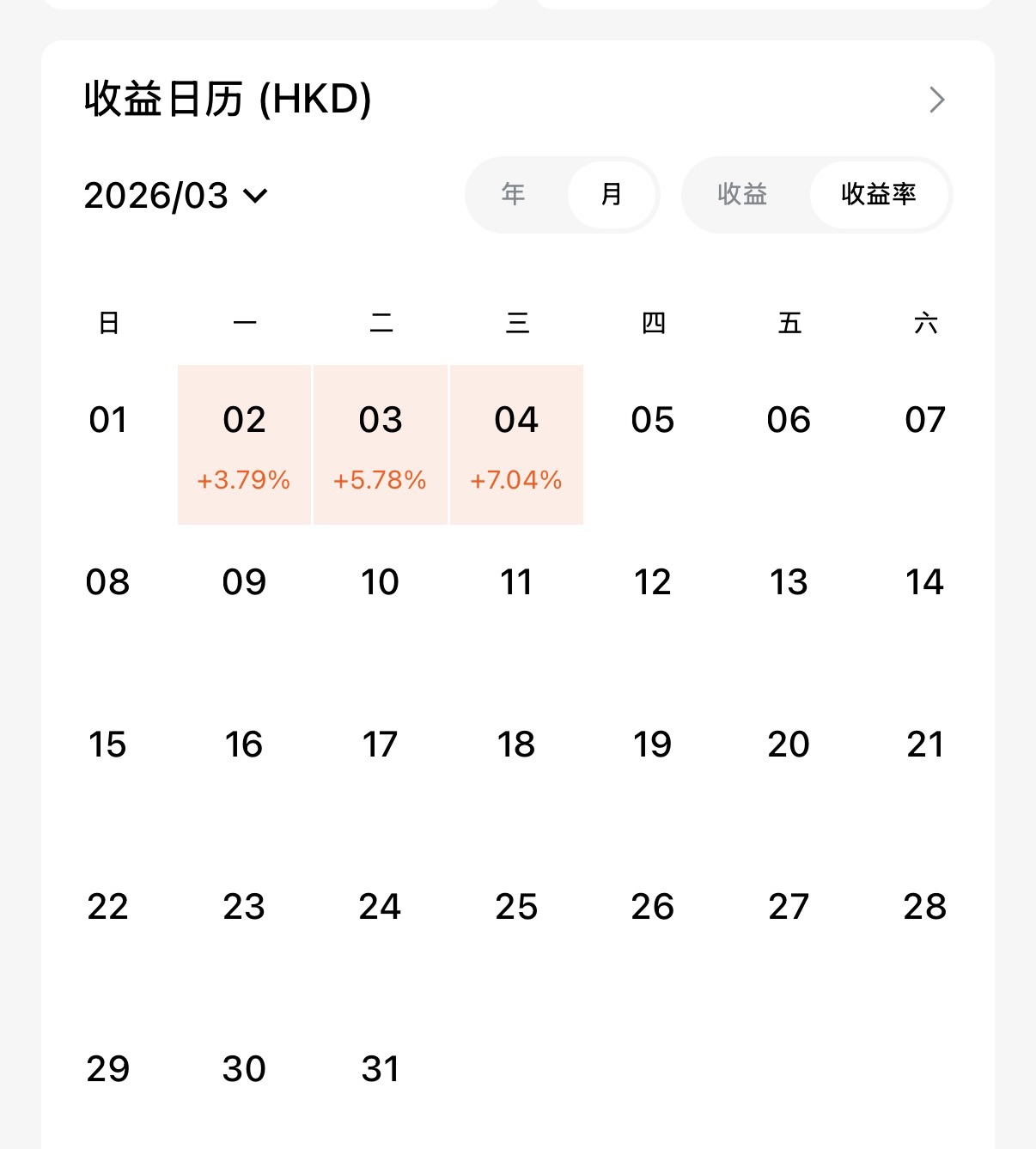Viewport: 1036px width, 1149px height.
Task: Select the 月 view
Action: pyautogui.click(x=611, y=194)
